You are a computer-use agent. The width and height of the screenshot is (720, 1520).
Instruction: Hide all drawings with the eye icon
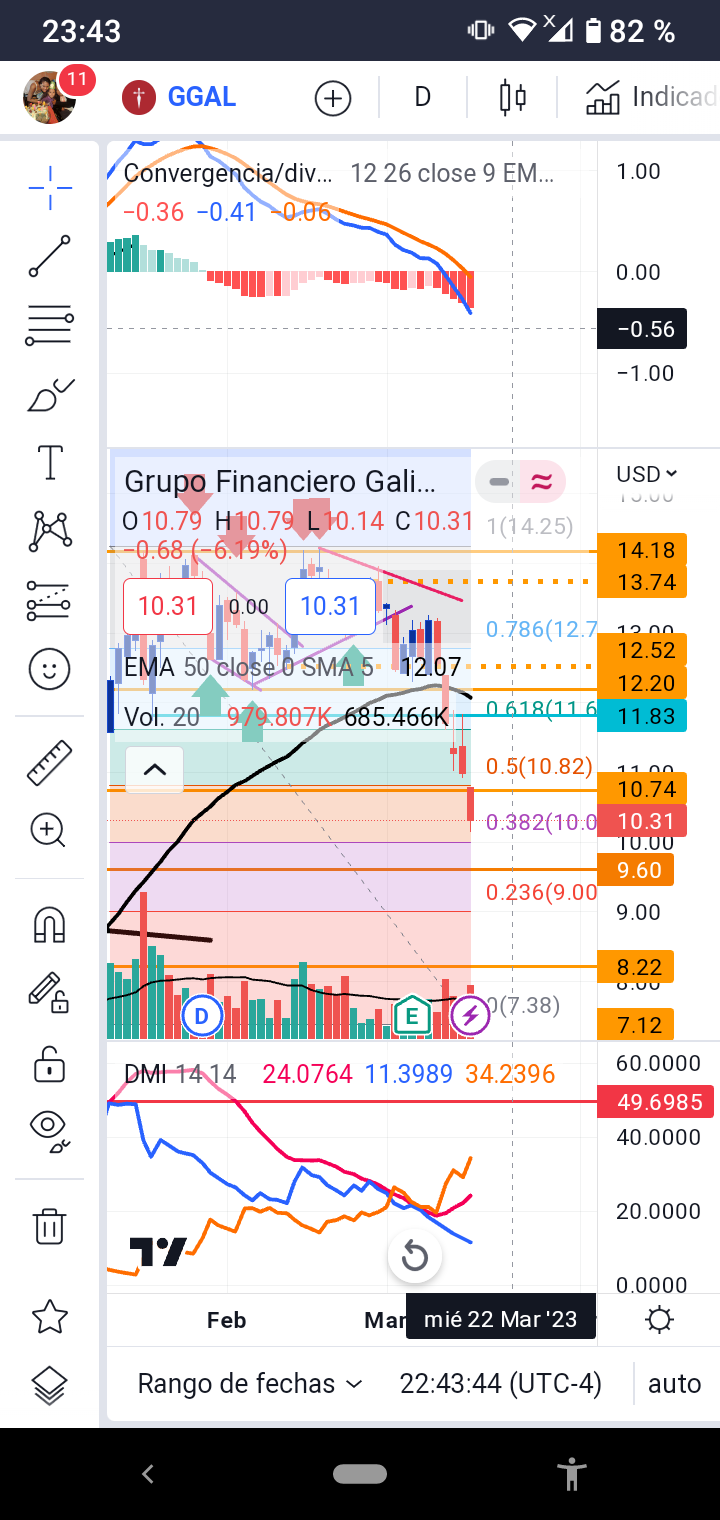tap(50, 1127)
